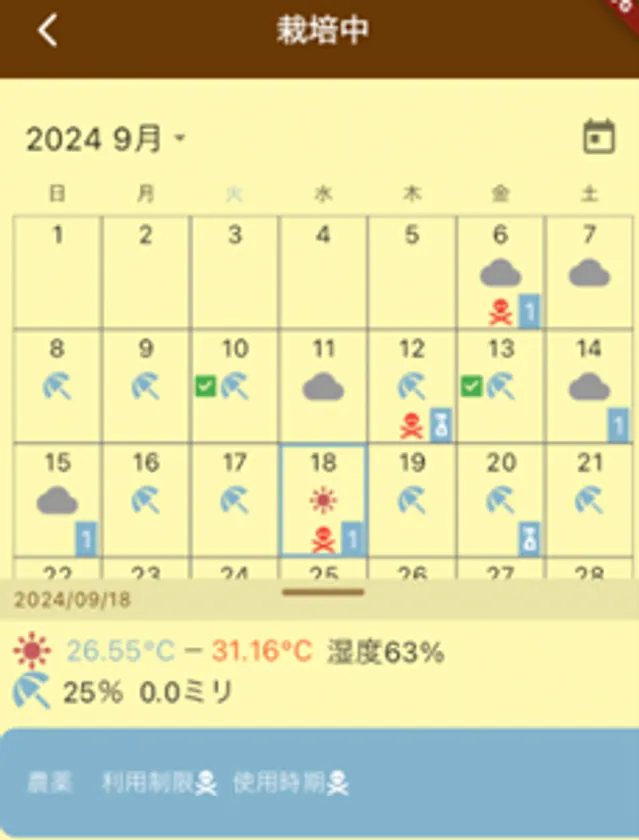
Task: Tap the highlighted date September 18
Action: [x=323, y=499]
